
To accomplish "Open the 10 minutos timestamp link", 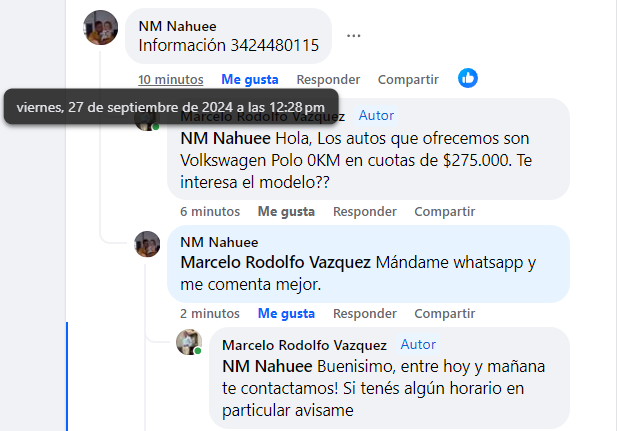I will 170,79.
